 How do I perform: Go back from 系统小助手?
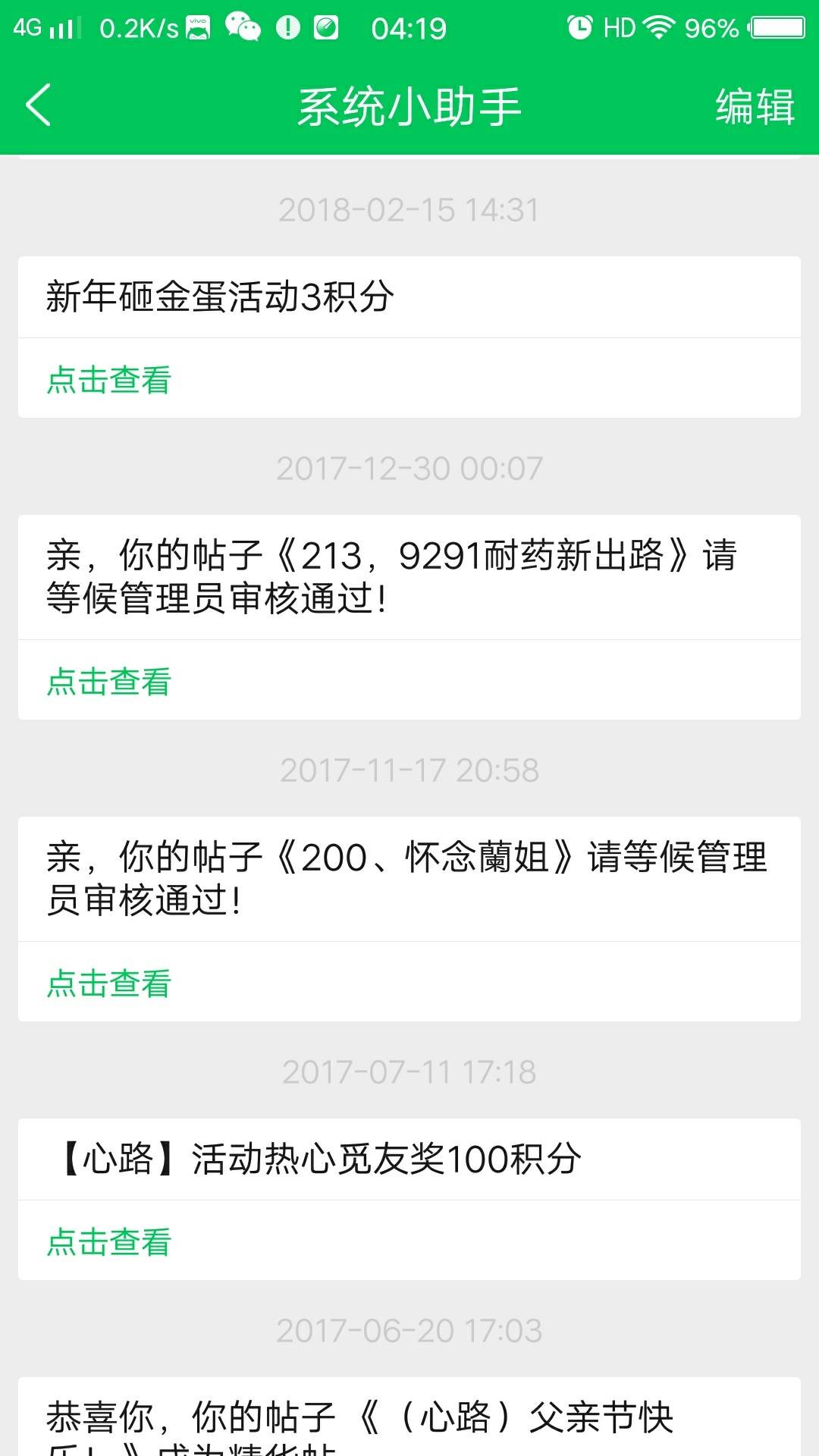[x=38, y=105]
